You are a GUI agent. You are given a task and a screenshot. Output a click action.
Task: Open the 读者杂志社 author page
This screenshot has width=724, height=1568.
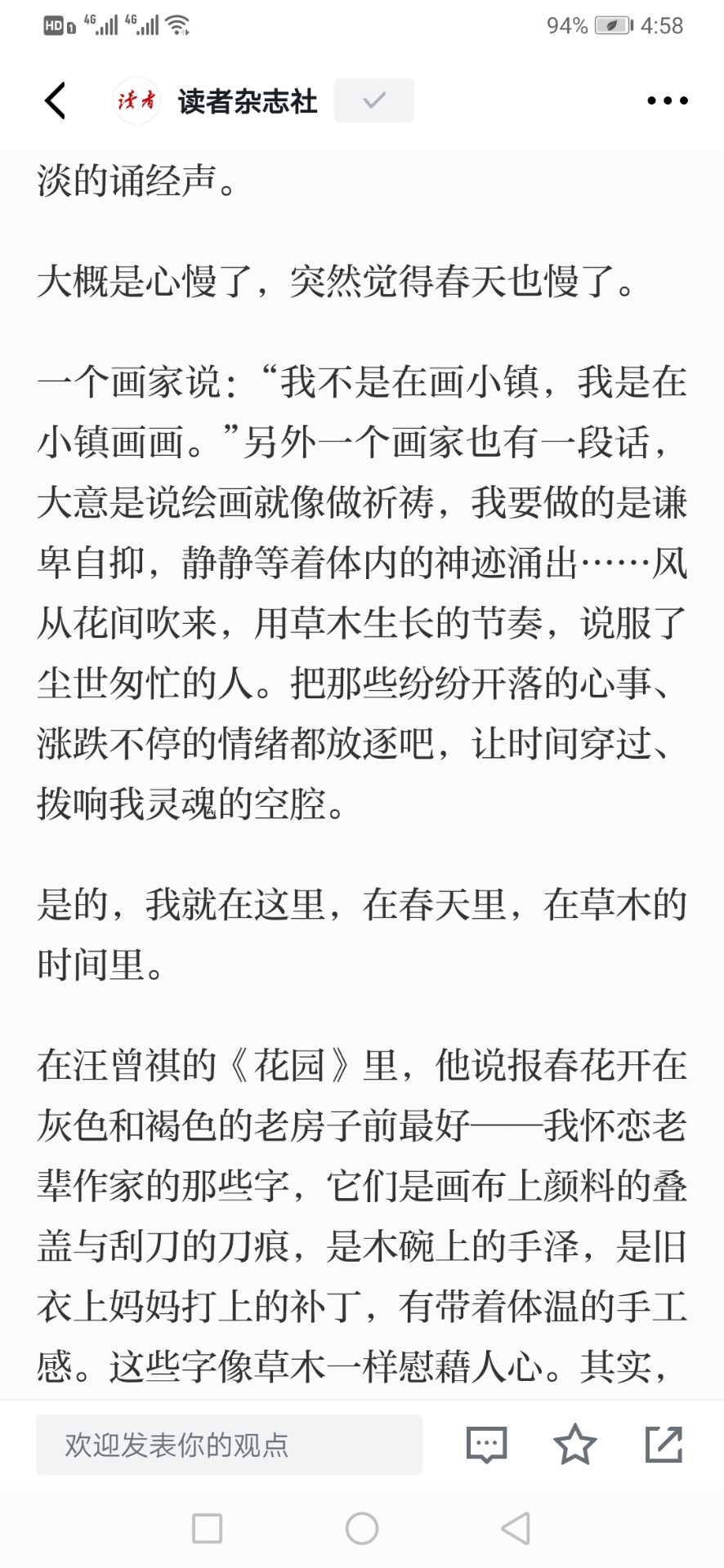click(248, 101)
